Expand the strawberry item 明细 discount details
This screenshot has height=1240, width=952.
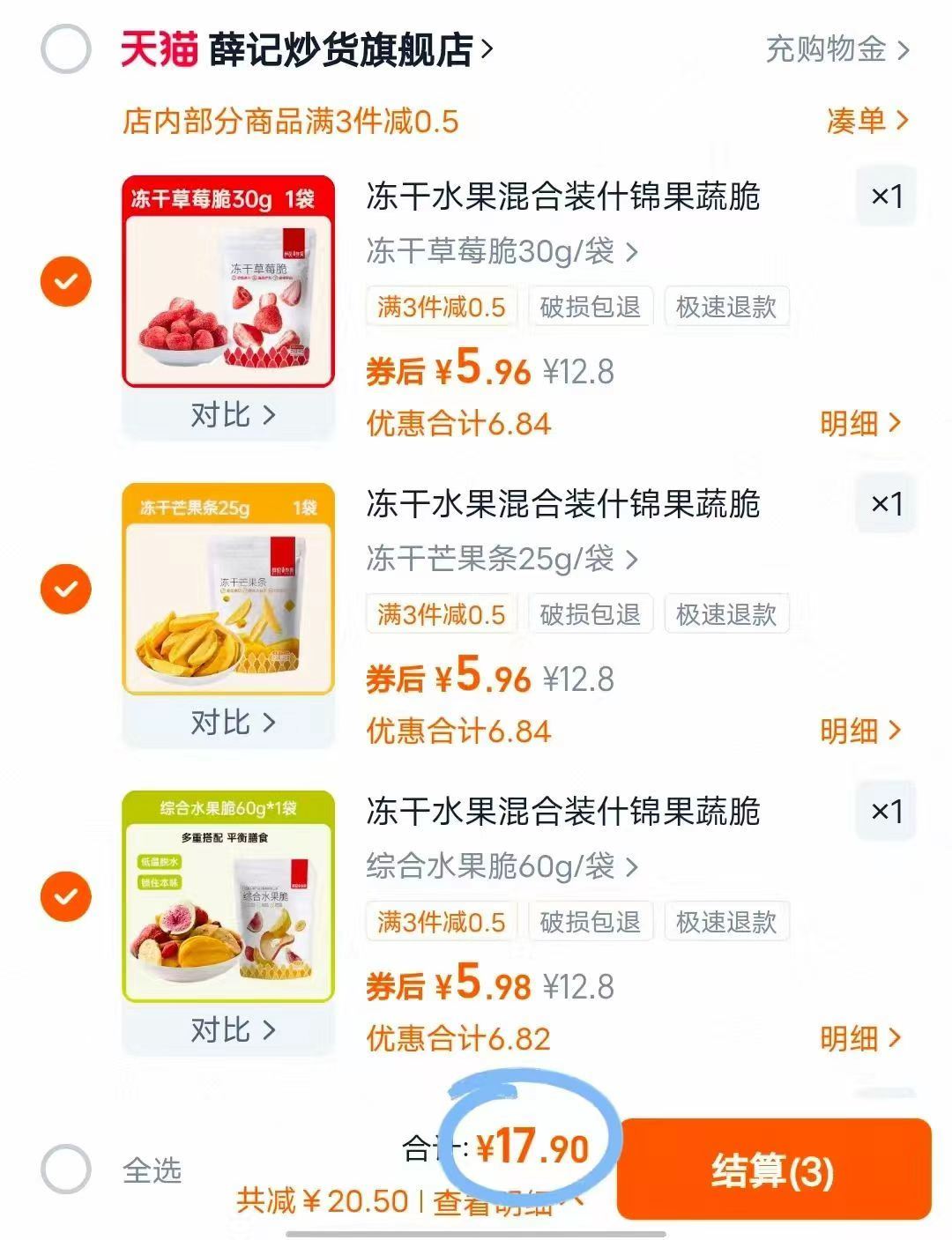click(859, 424)
